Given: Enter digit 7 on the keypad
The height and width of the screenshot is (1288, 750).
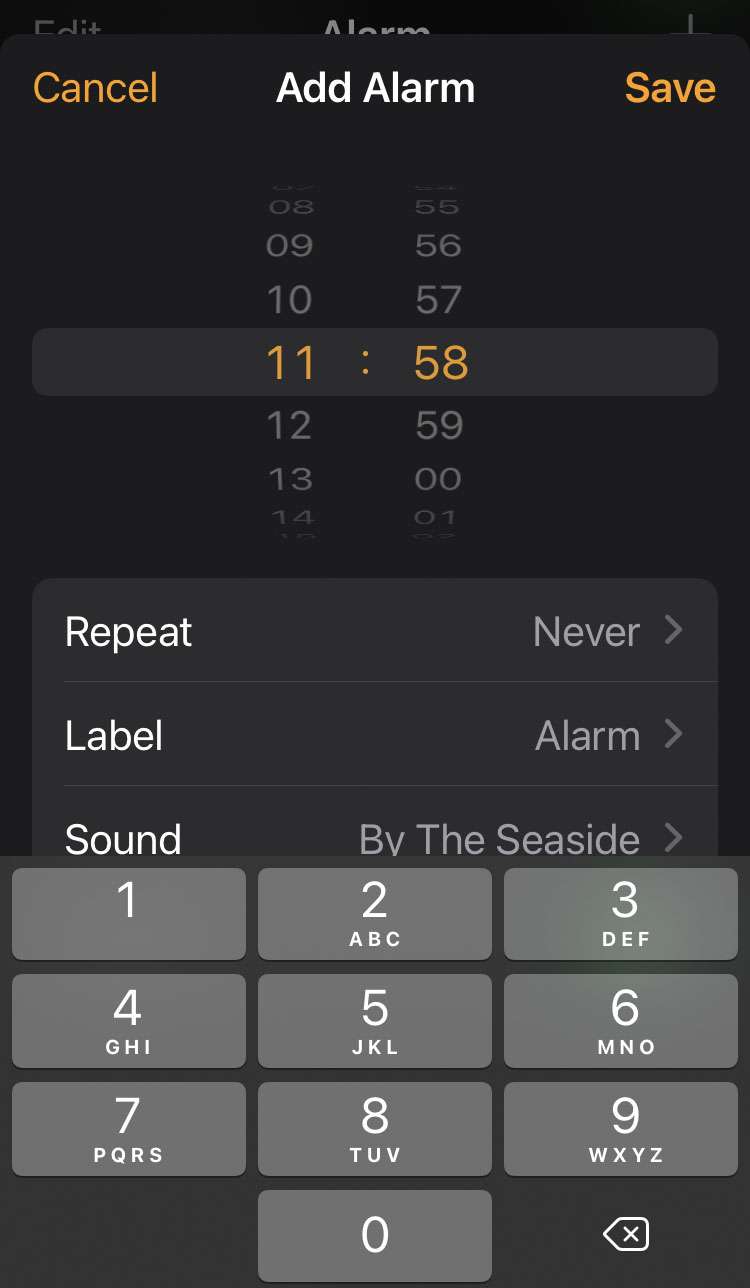Looking at the screenshot, I should click(x=128, y=1128).
